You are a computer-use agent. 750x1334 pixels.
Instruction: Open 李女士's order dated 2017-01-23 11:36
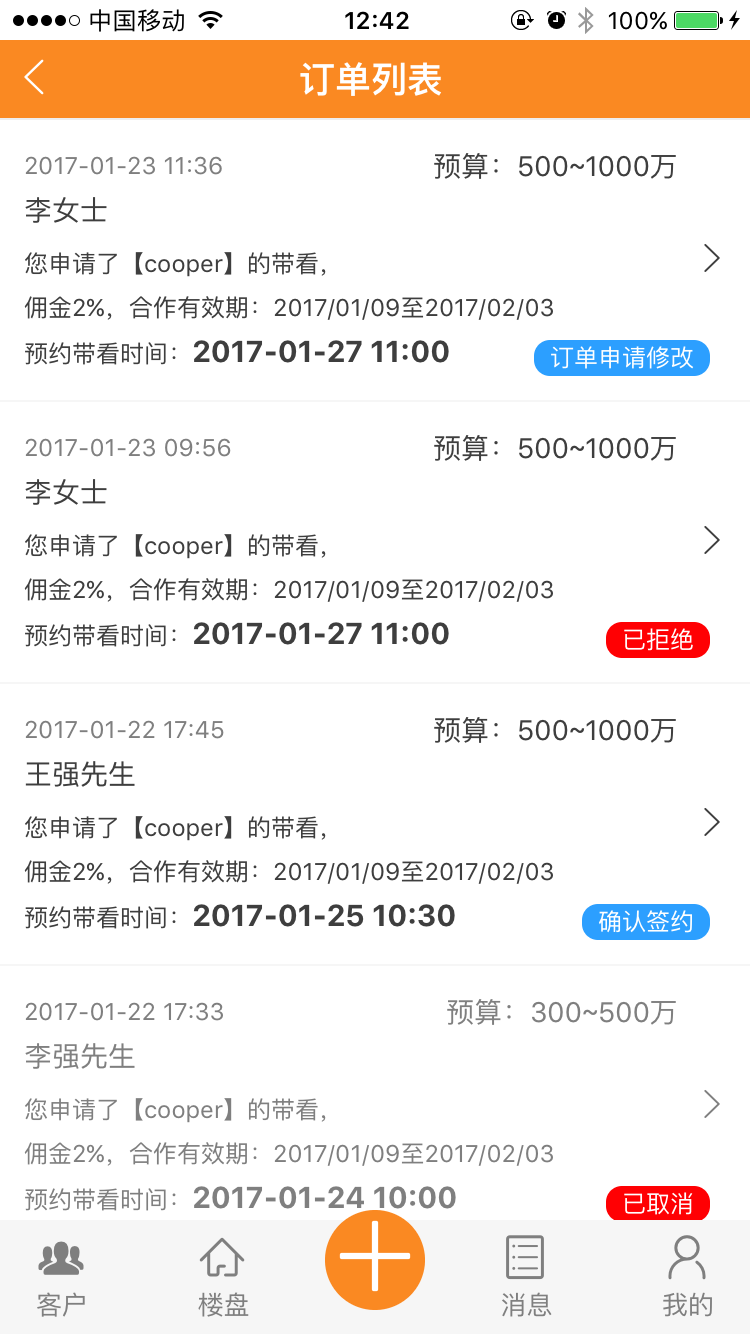click(x=375, y=260)
